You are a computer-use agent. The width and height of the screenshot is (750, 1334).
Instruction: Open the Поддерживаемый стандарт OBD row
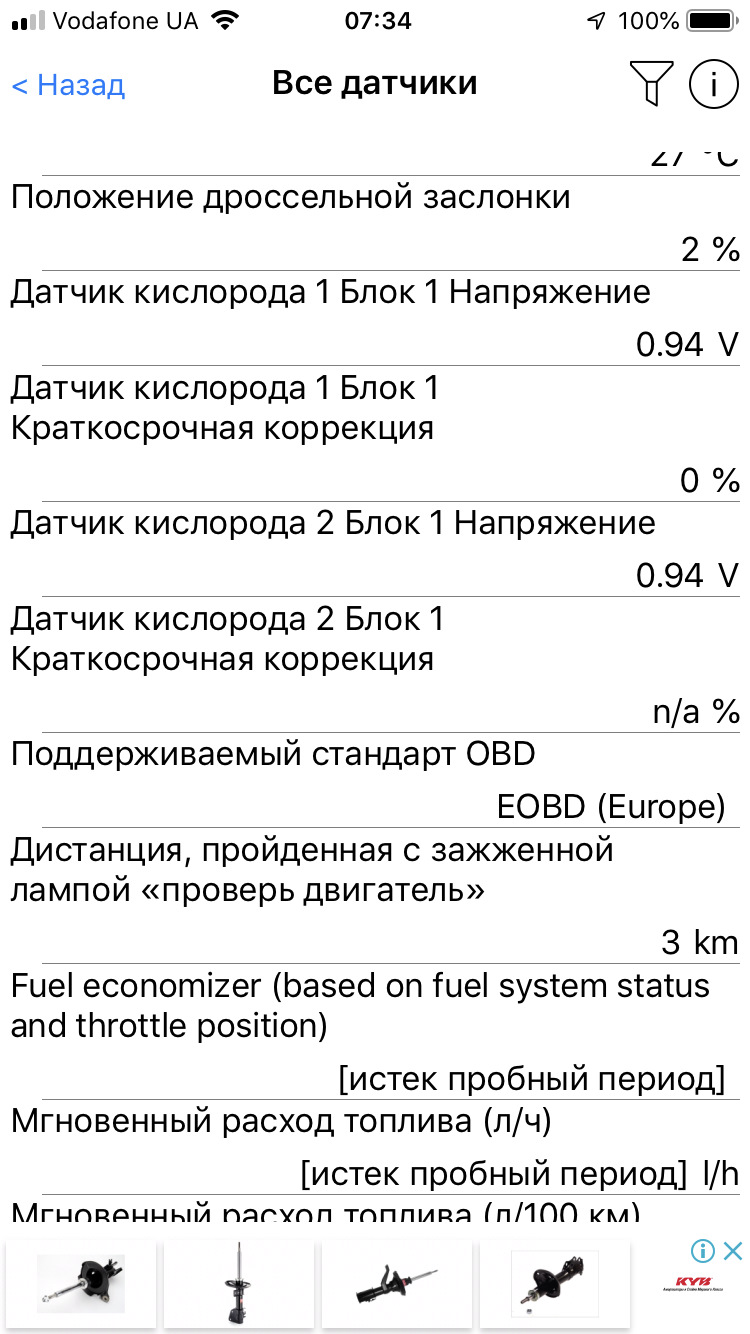click(375, 780)
